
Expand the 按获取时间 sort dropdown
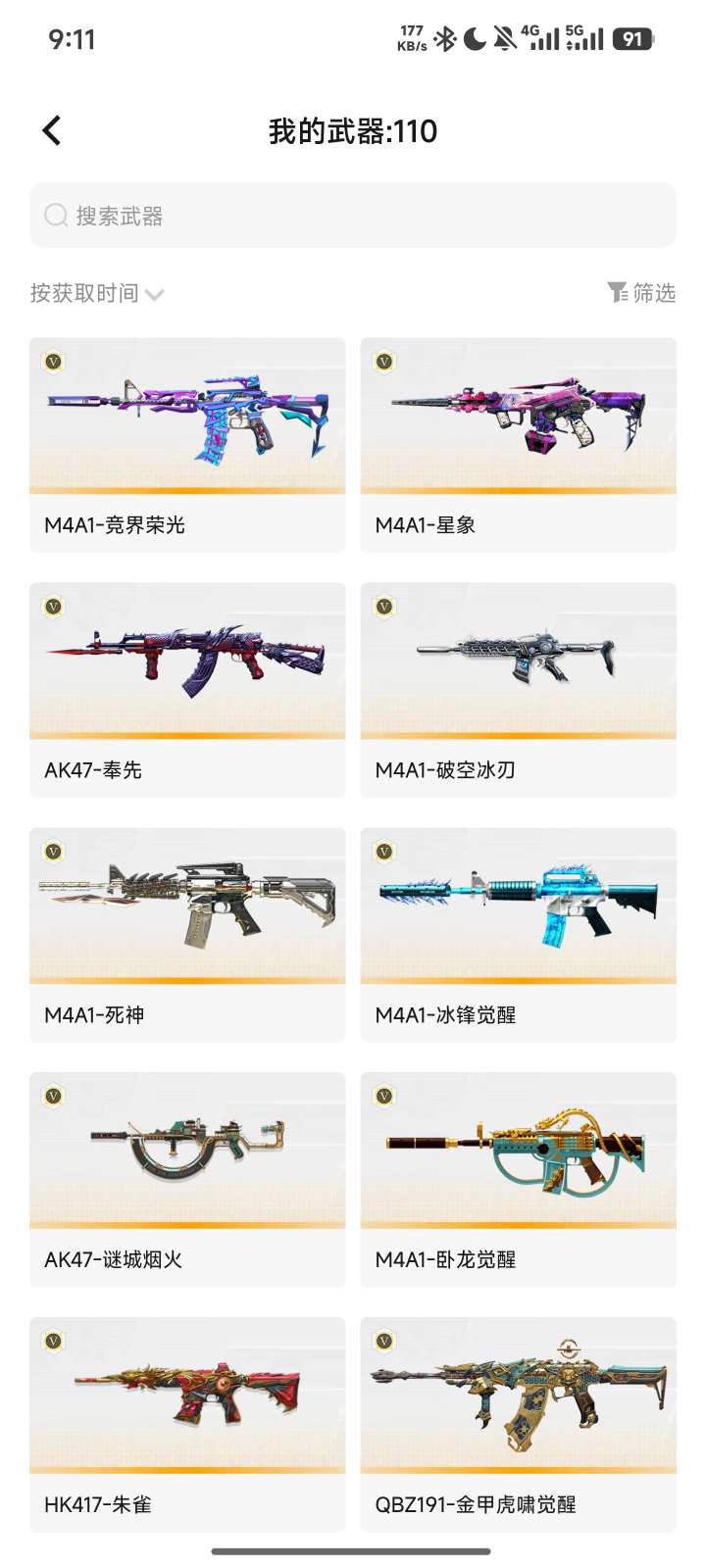coord(97,293)
